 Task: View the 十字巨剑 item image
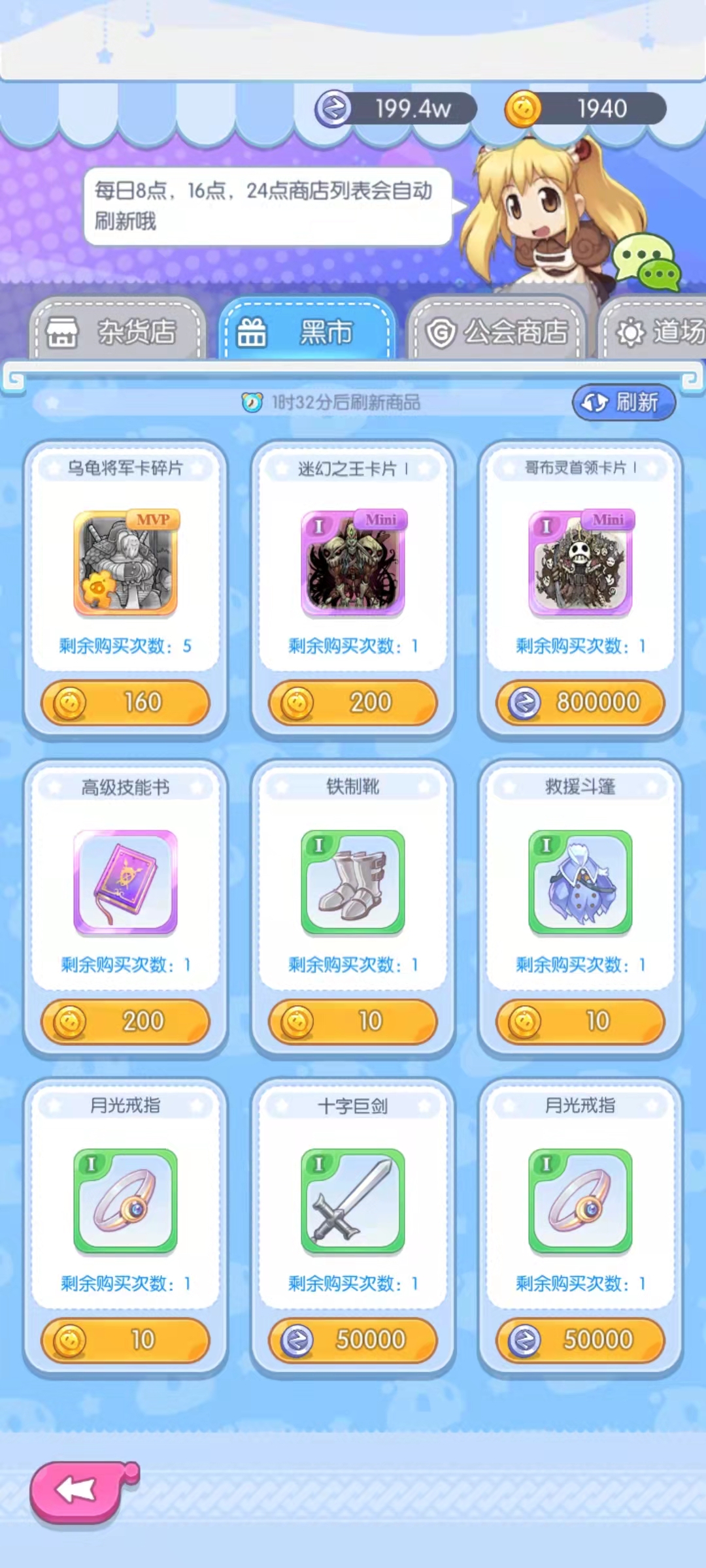(x=353, y=1201)
